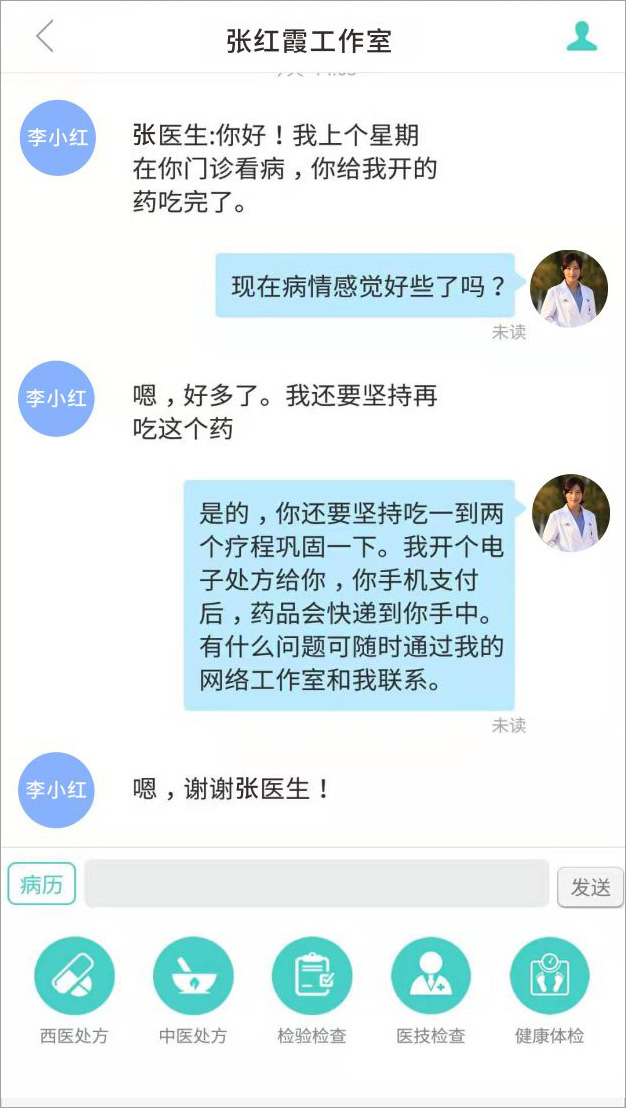Go back using the top-left arrow
Screen dimensions: 626x1108
(45, 37)
